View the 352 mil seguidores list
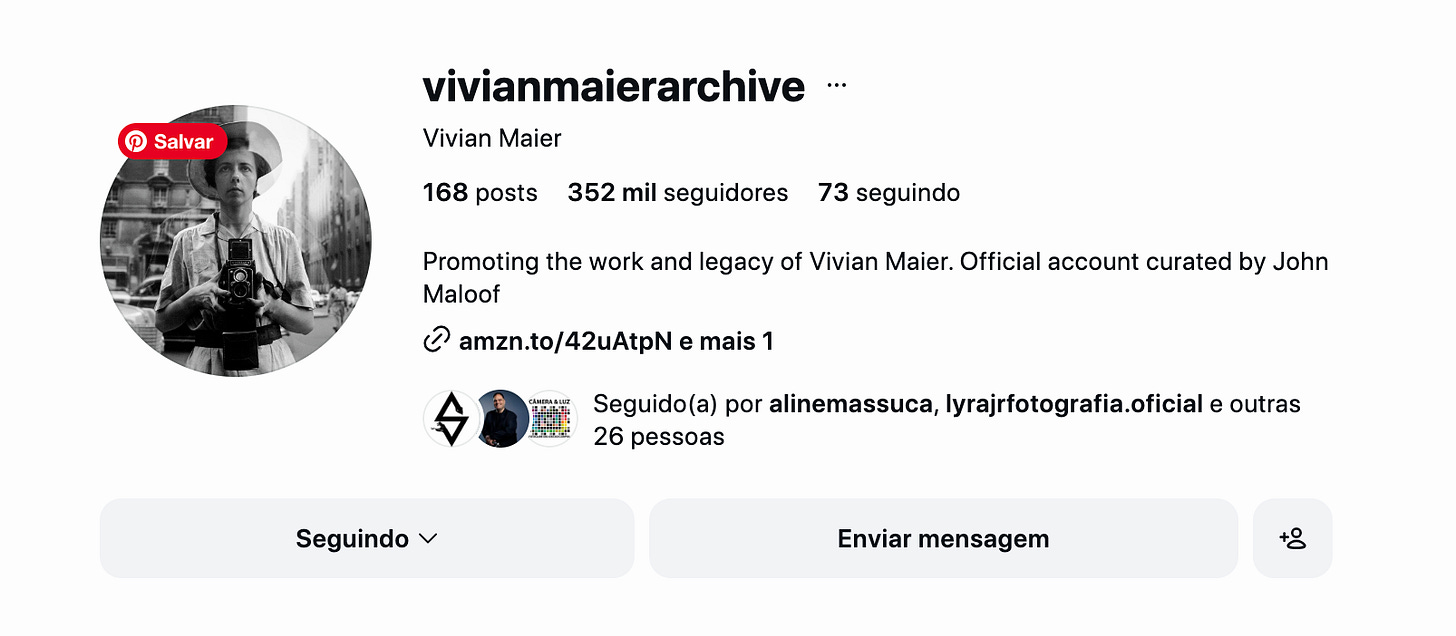1456x636 pixels. click(678, 192)
